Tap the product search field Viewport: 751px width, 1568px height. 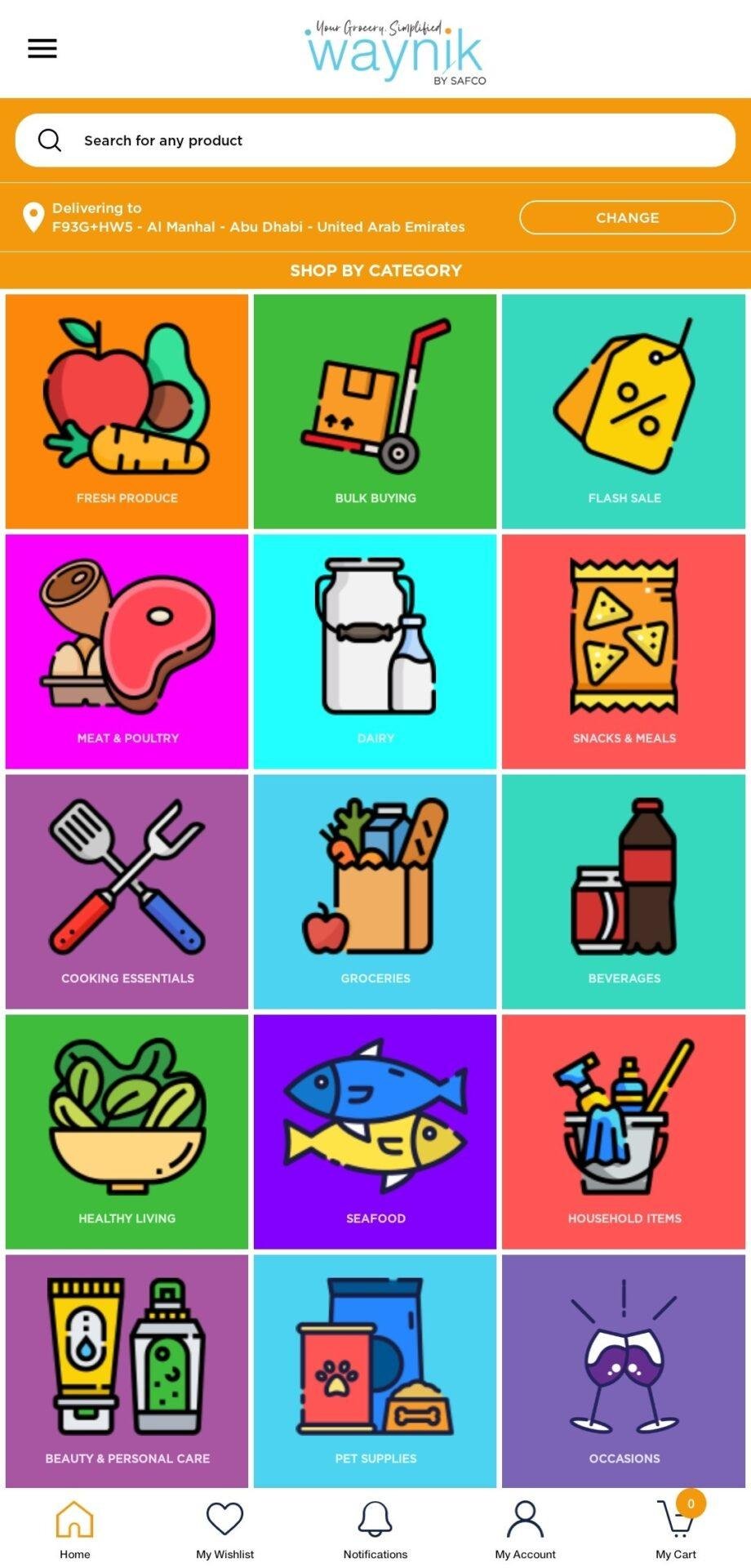pyautogui.click(x=375, y=140)
